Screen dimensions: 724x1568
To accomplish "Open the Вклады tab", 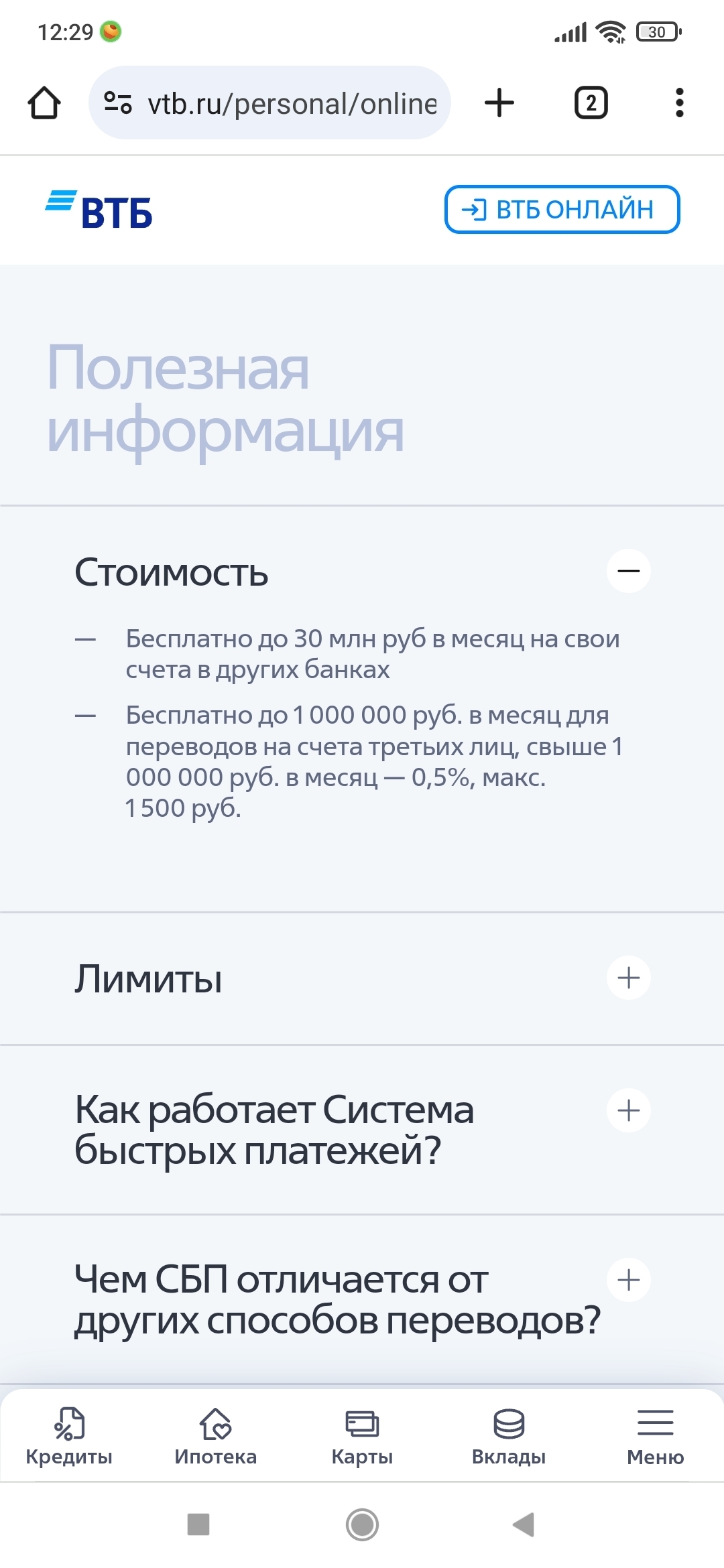I will (509, 1436).
